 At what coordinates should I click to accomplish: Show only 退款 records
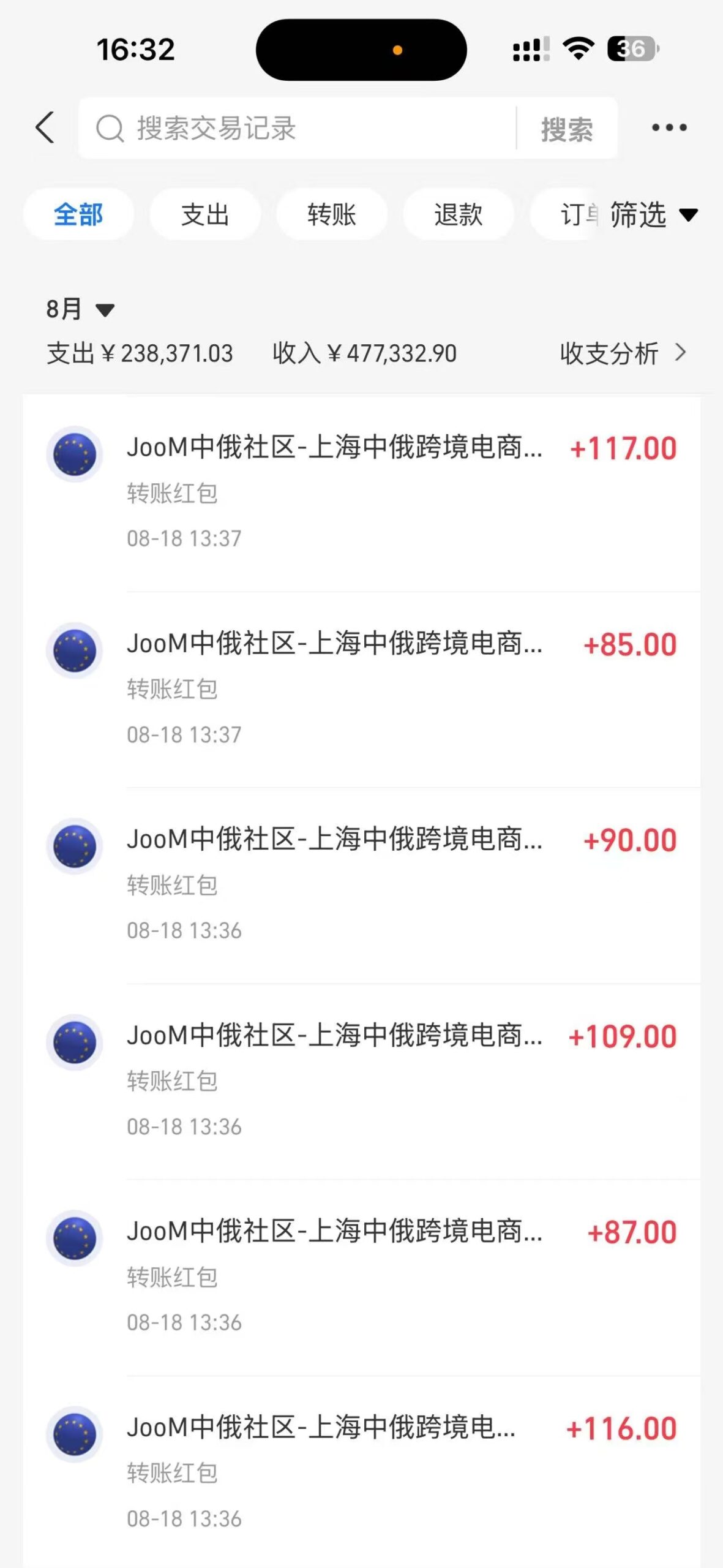tap(458, 214)
